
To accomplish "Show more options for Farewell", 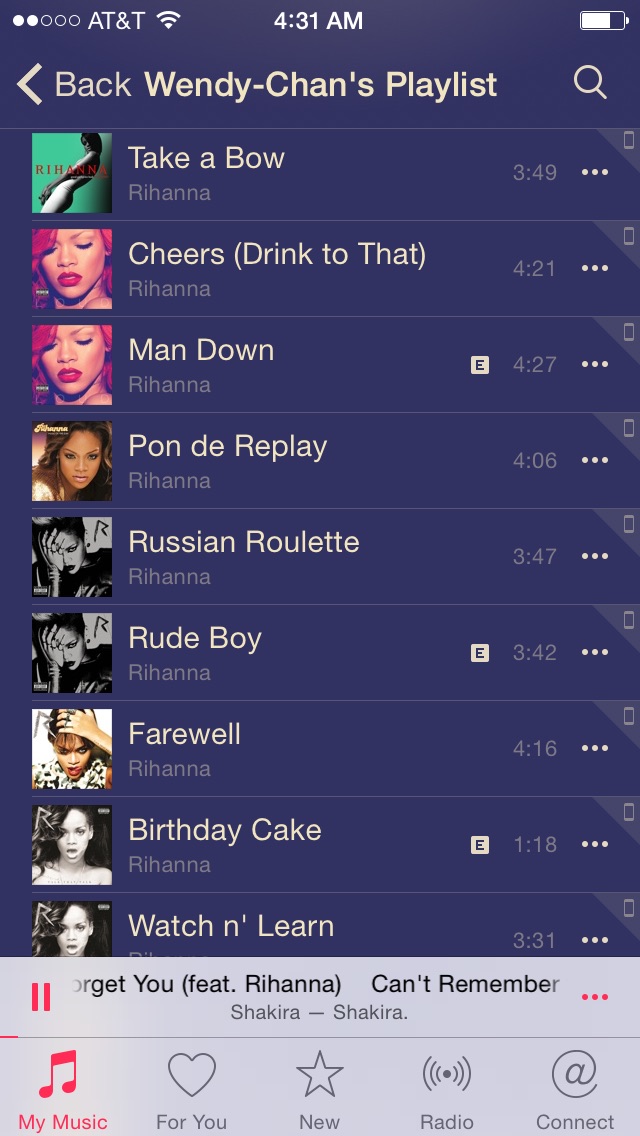I will pos(595,748).
